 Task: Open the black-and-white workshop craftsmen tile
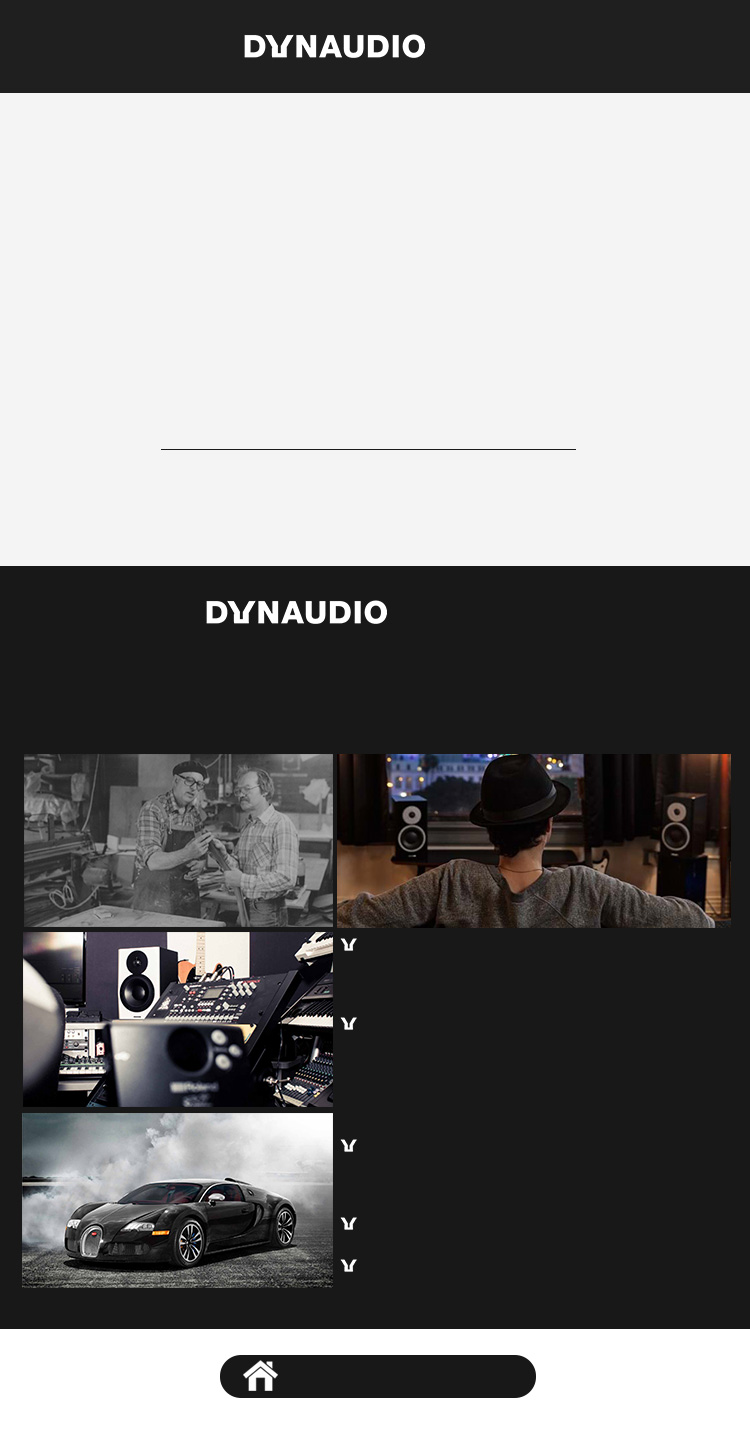[178, 840]
